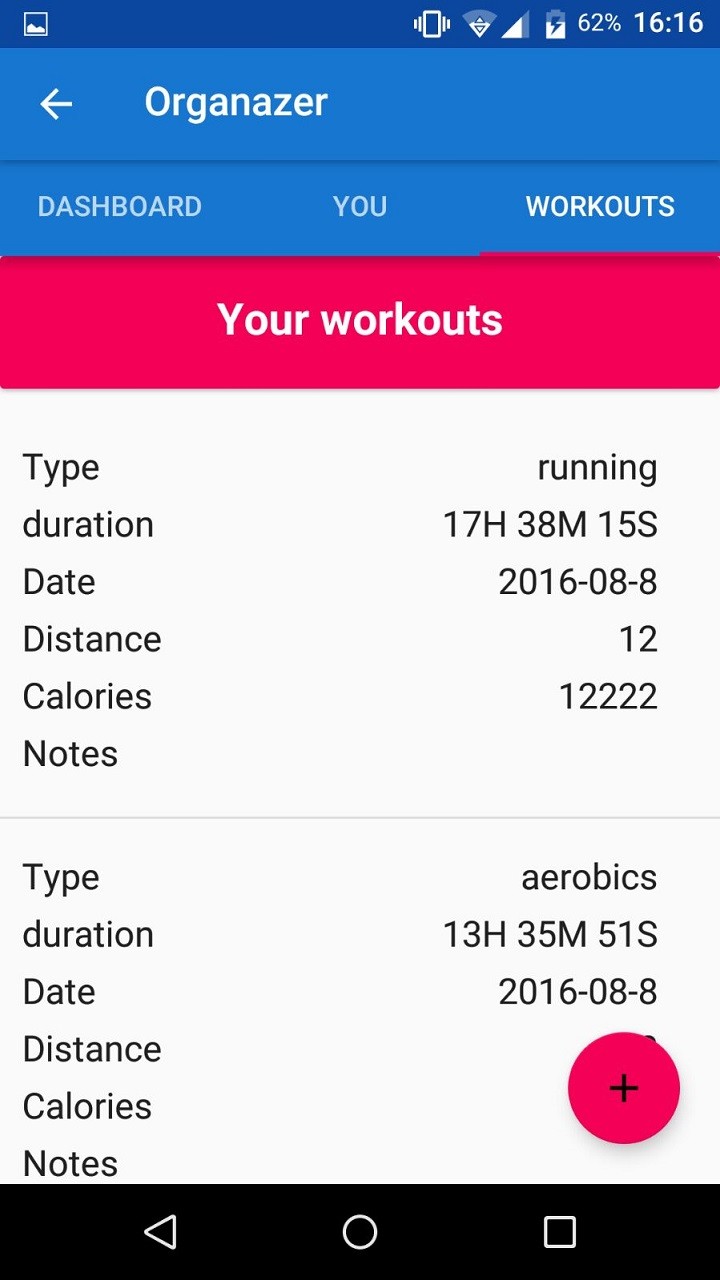Open the aerobics workout entry
Screen dimensions: 720x1280
point(360,1010)
